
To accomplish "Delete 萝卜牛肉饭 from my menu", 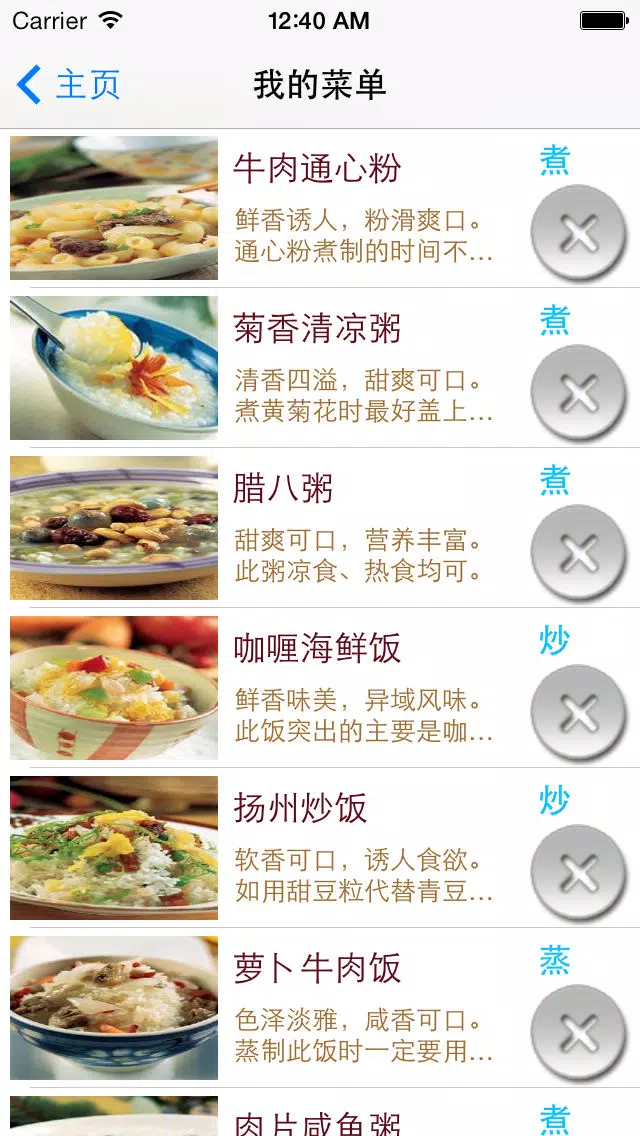I will point(578,1034).
